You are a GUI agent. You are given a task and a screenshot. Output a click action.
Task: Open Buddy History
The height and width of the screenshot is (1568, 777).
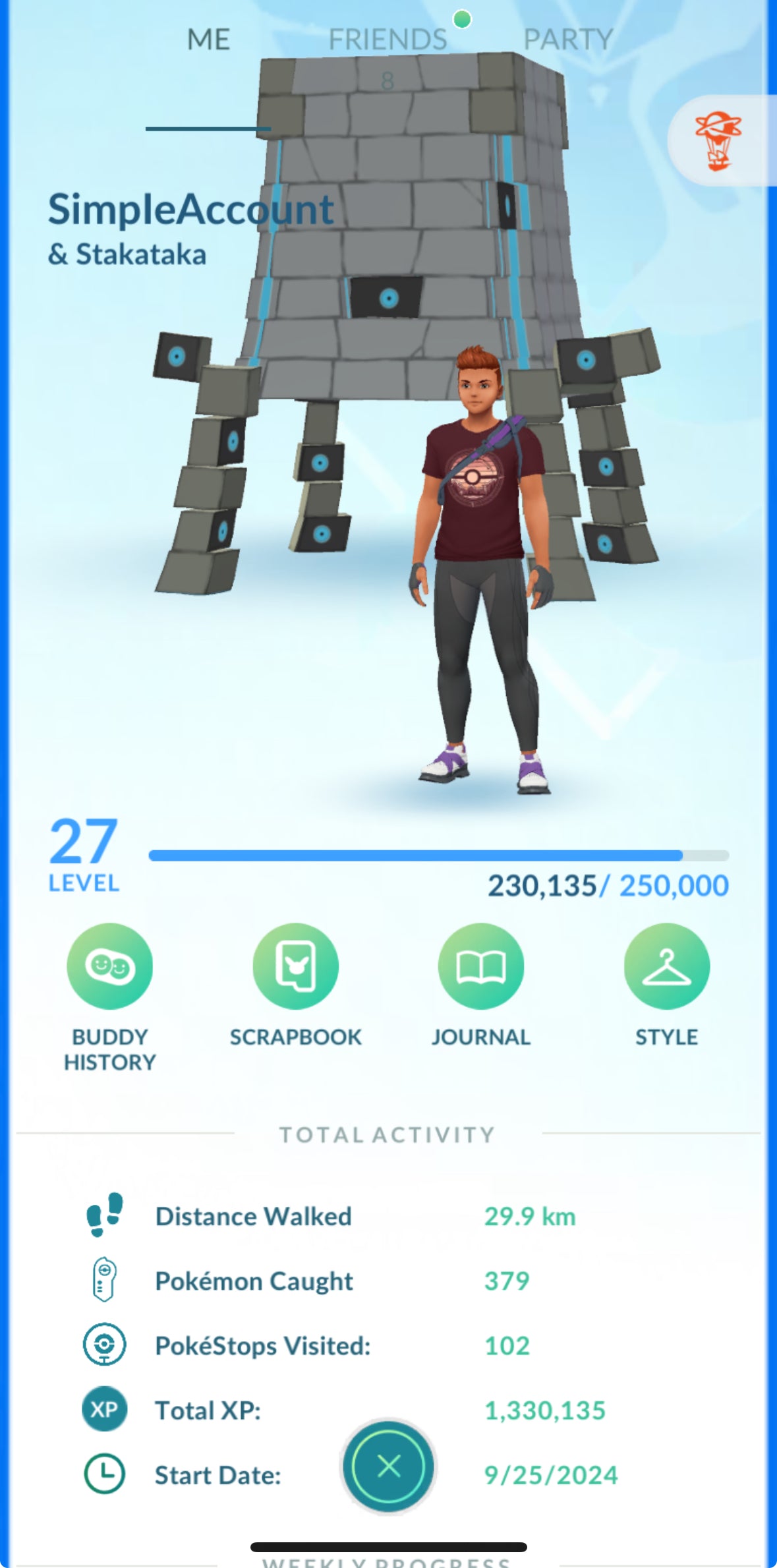(109, 967)
